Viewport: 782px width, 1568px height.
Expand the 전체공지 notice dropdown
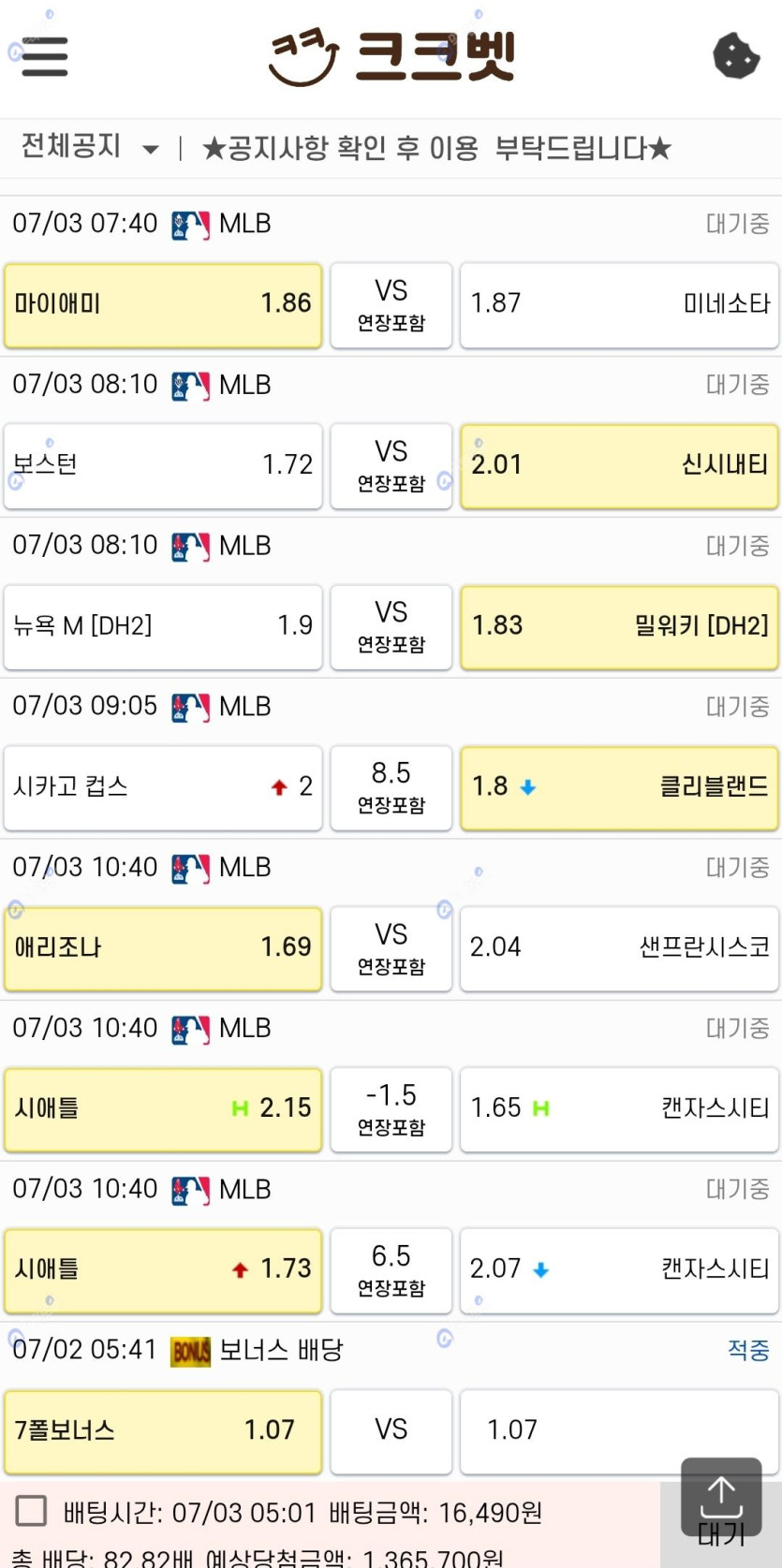click(x=90, y=147)
